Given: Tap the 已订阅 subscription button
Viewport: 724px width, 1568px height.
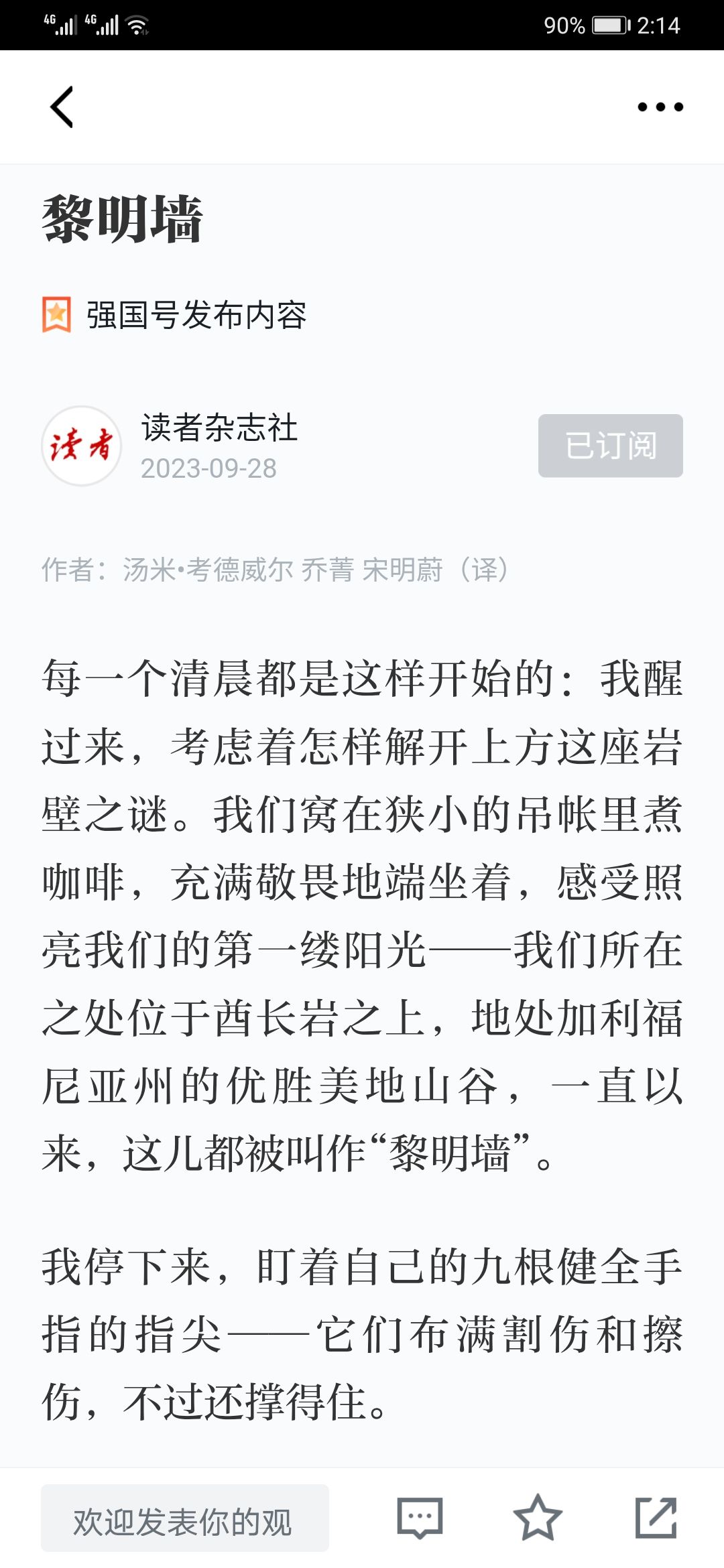Looking at the screenshot, I should [x=610, y=446].
